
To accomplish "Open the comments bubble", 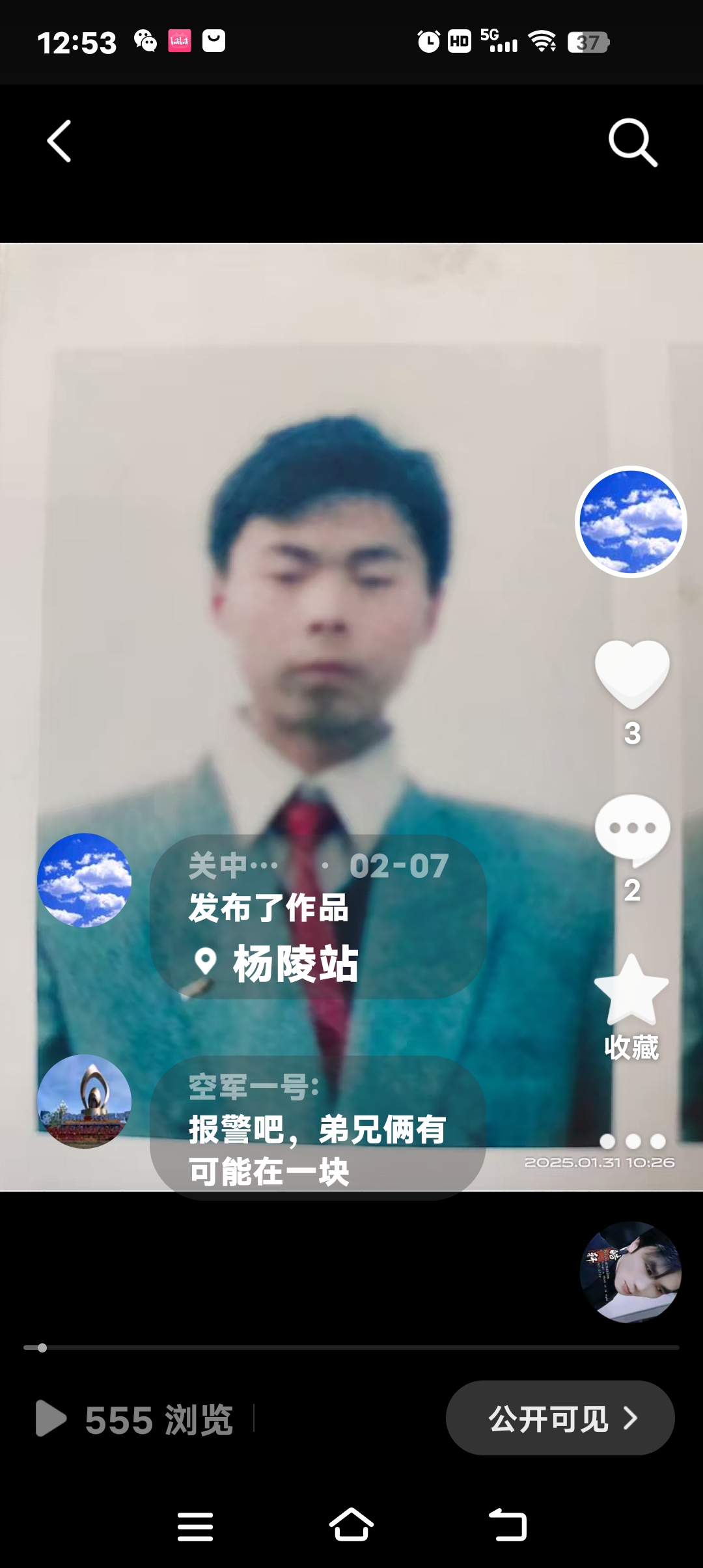I will pos(632,830).
